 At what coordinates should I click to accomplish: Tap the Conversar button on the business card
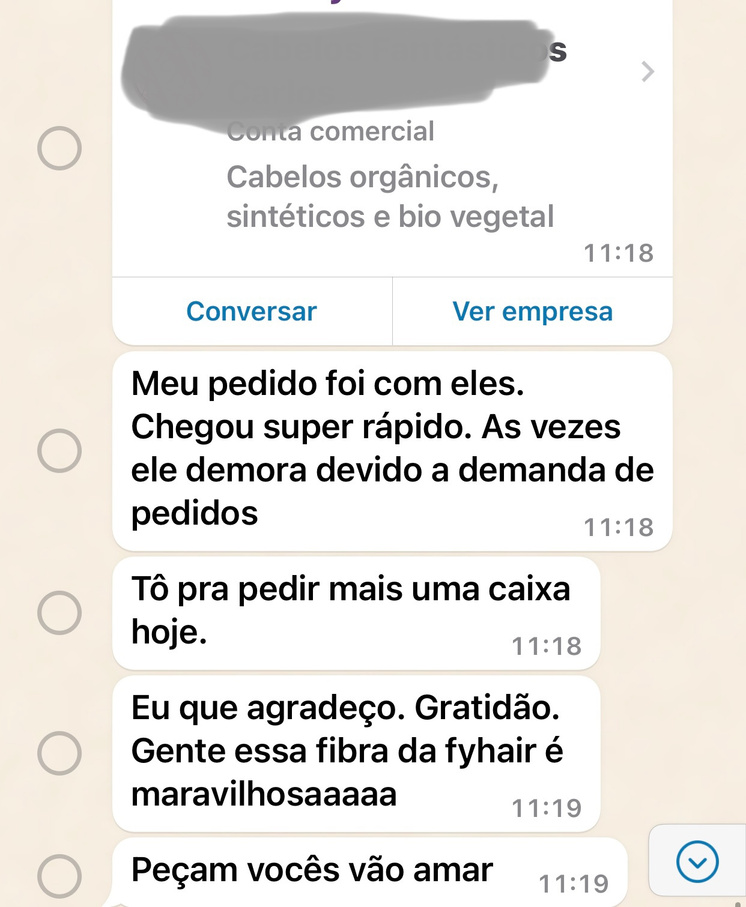tap(251, 311)
